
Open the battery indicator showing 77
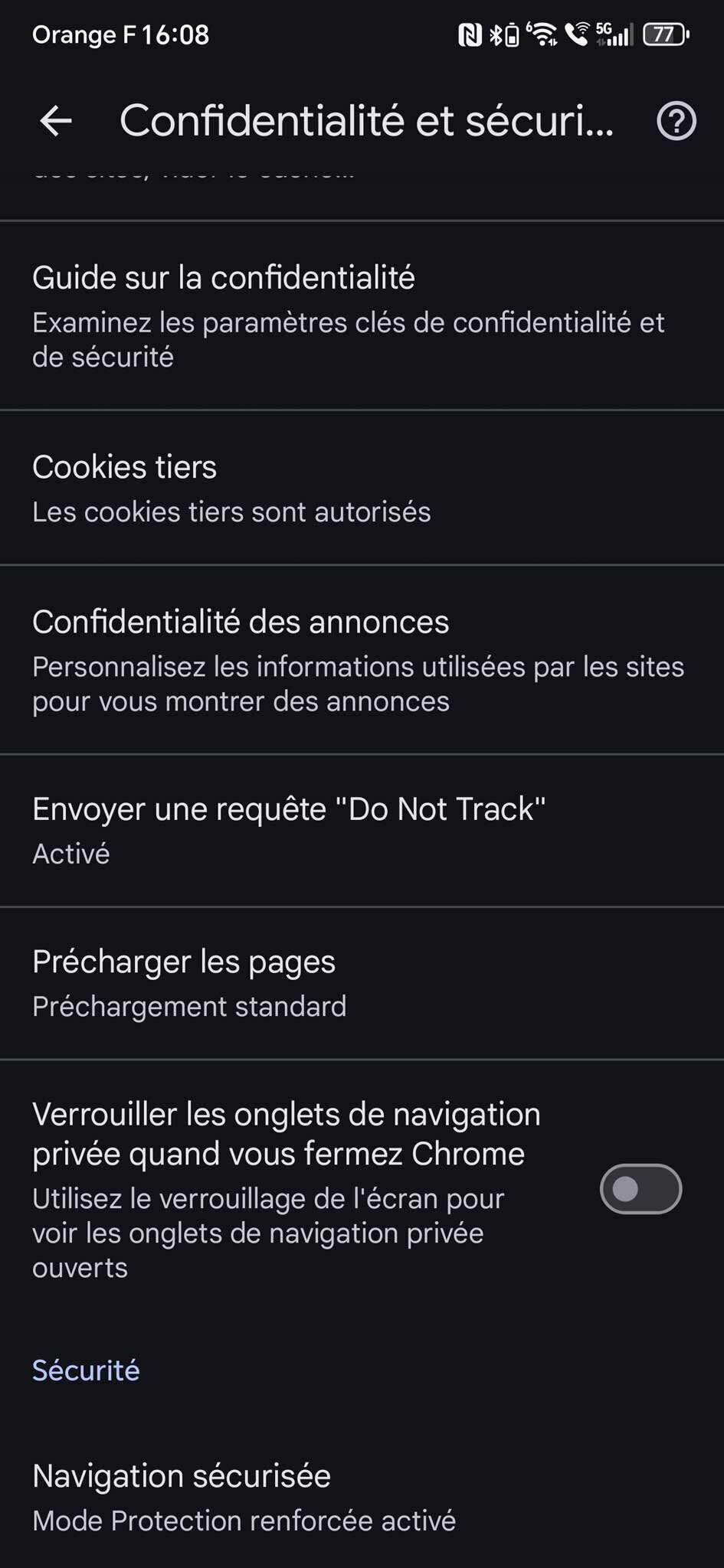[665, 34]
